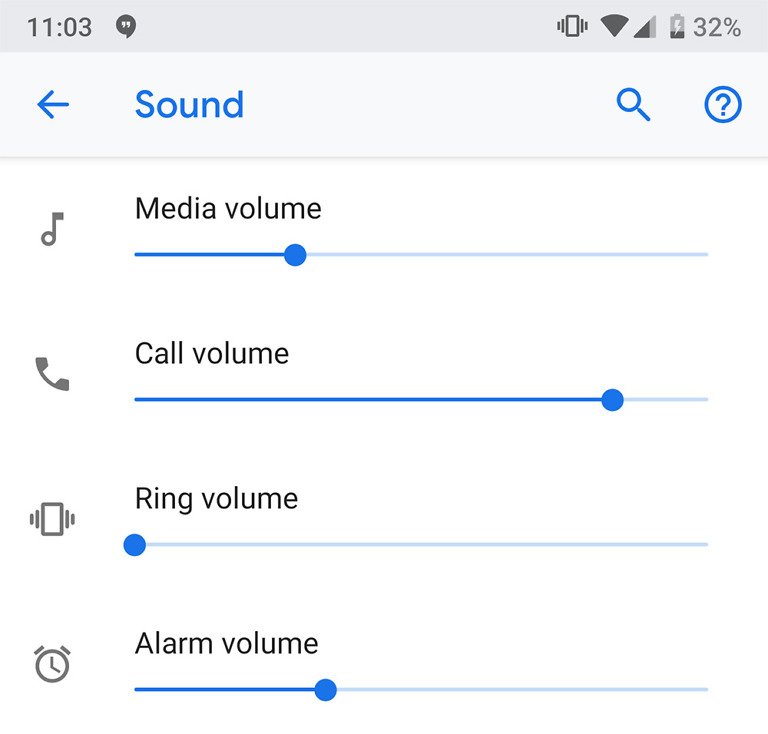
Task: Open the help icon
Action: click(x=723, y=105)
